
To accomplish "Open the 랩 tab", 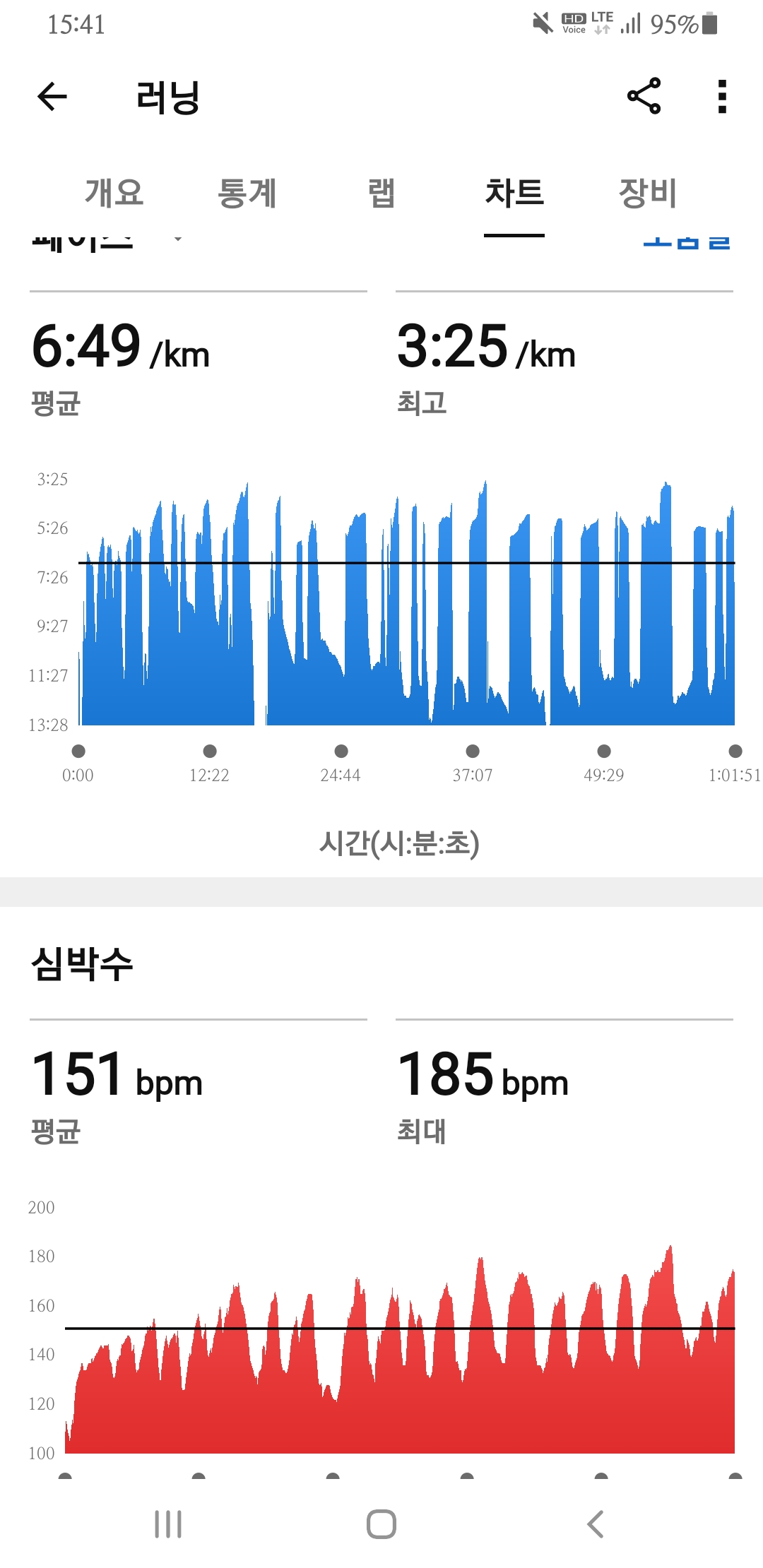I will [x=381, y=193].
